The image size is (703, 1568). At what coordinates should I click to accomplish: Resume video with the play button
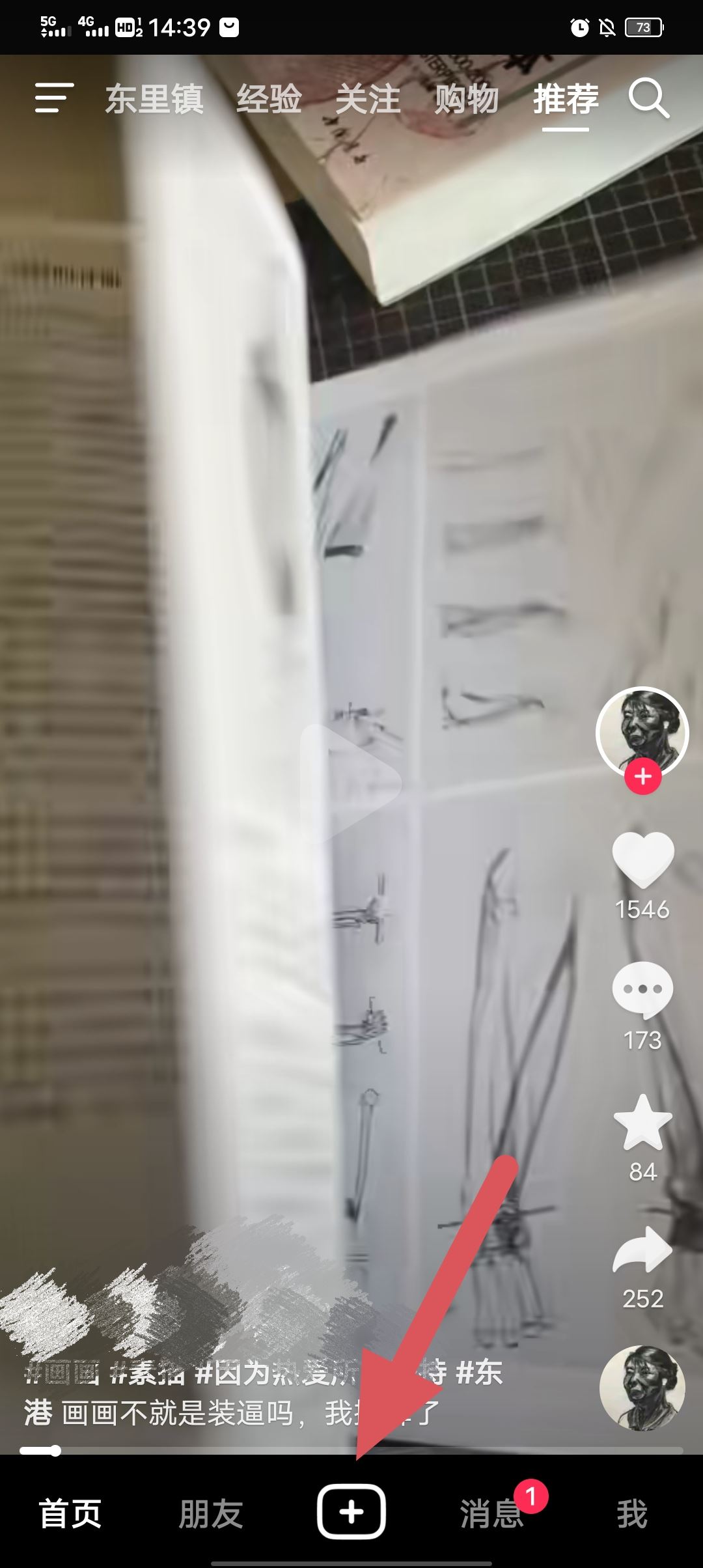coord(350,781)
